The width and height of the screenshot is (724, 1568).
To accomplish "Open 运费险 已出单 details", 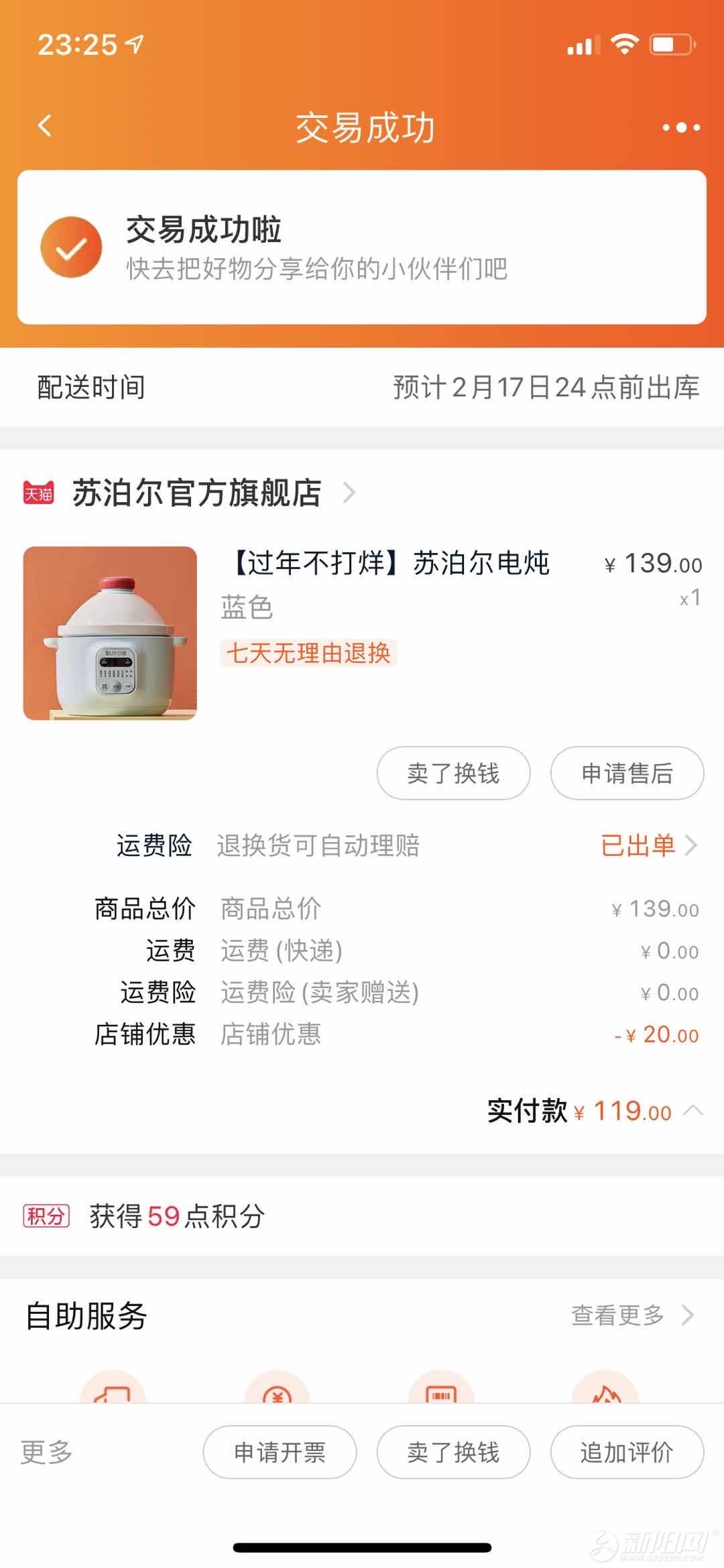I will coord(648,846).
